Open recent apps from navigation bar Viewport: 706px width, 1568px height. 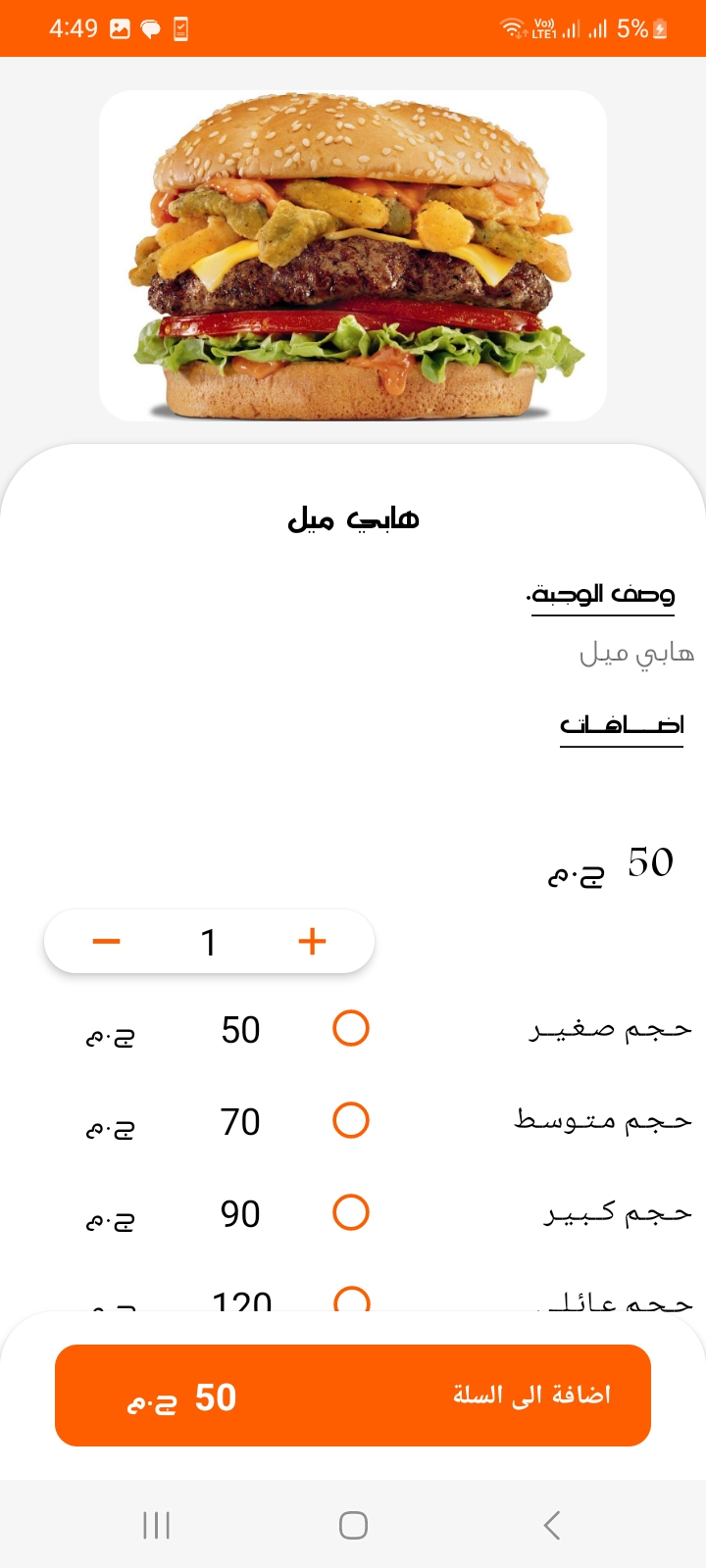pyautogui.click(x=156, y=1525)
